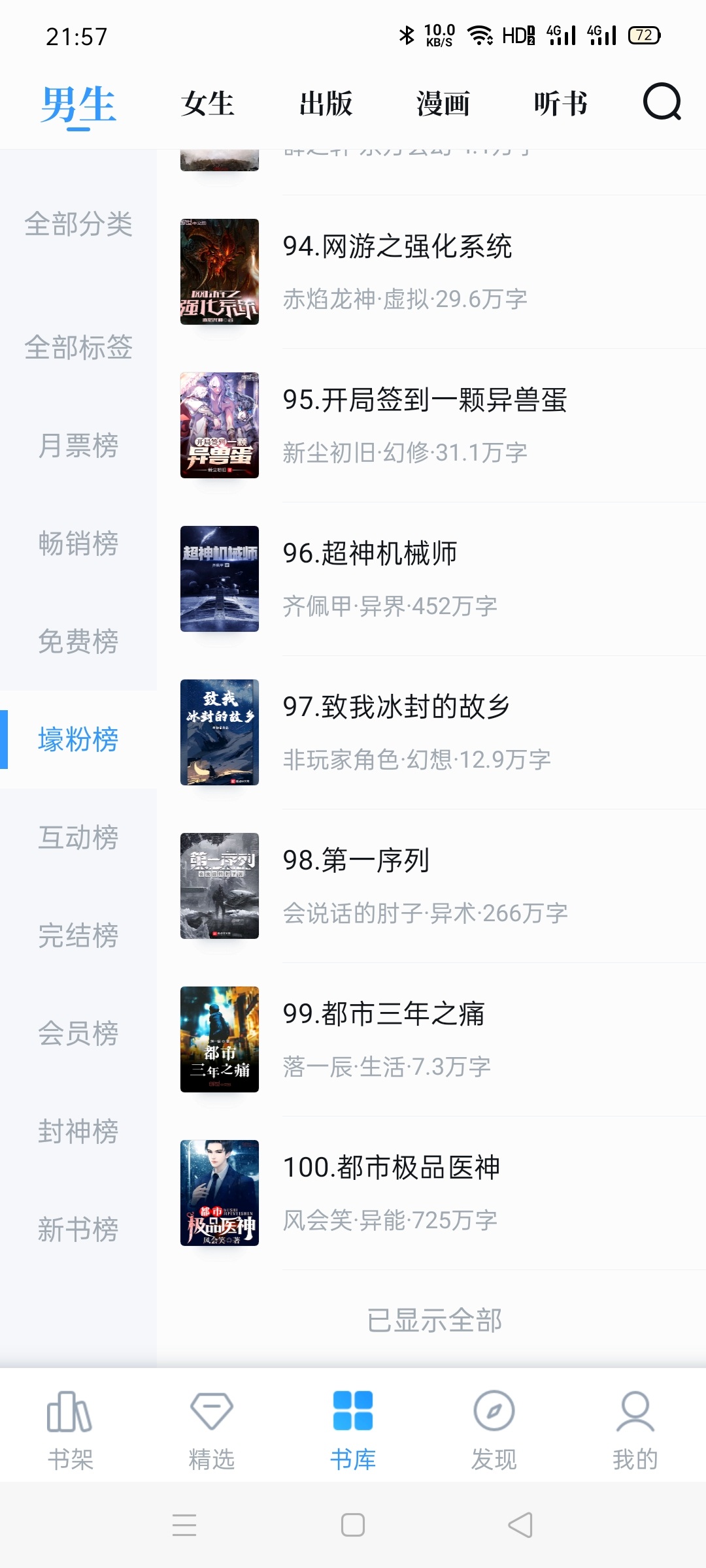Tap the system back button

(x=520, y=1525)
